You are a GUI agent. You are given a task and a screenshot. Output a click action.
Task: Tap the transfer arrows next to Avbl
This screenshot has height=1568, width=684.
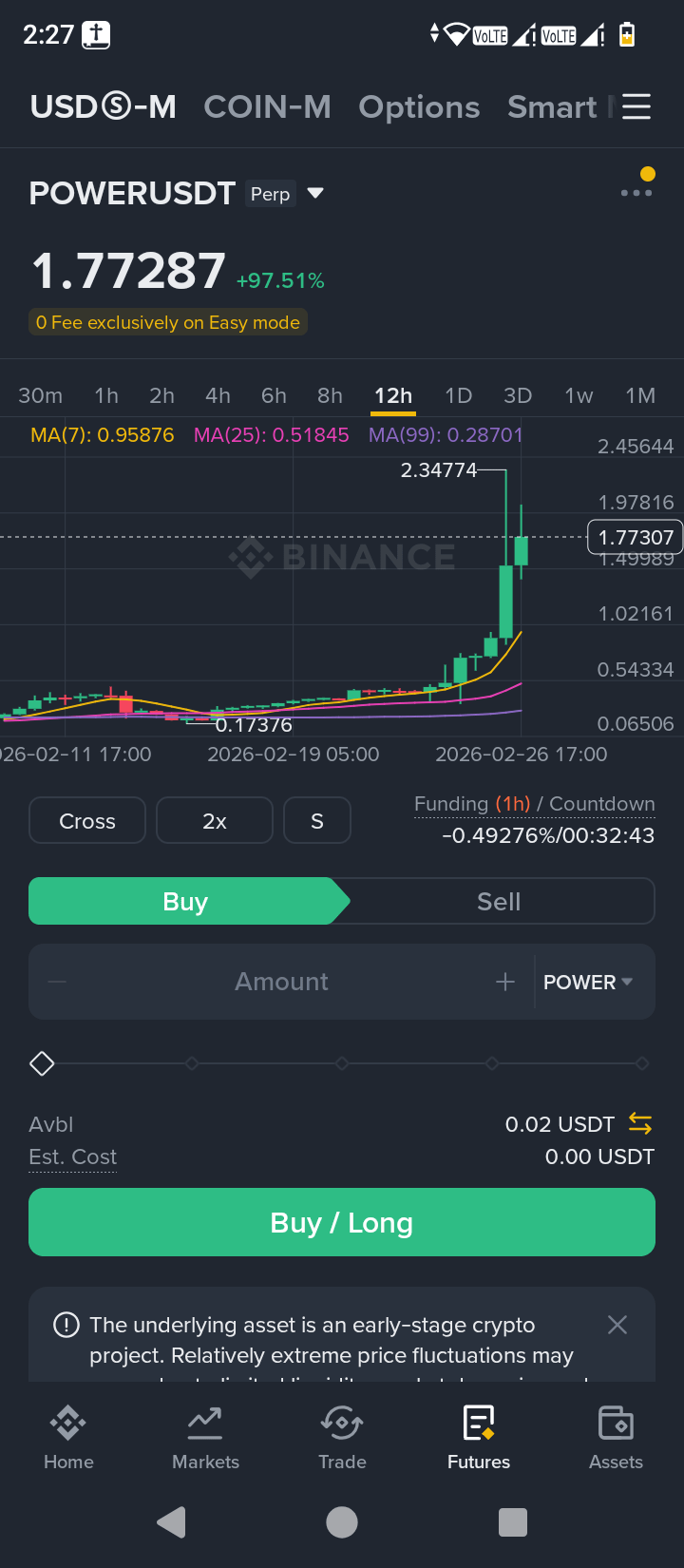pyautogui.click(x=640, y=1124)
